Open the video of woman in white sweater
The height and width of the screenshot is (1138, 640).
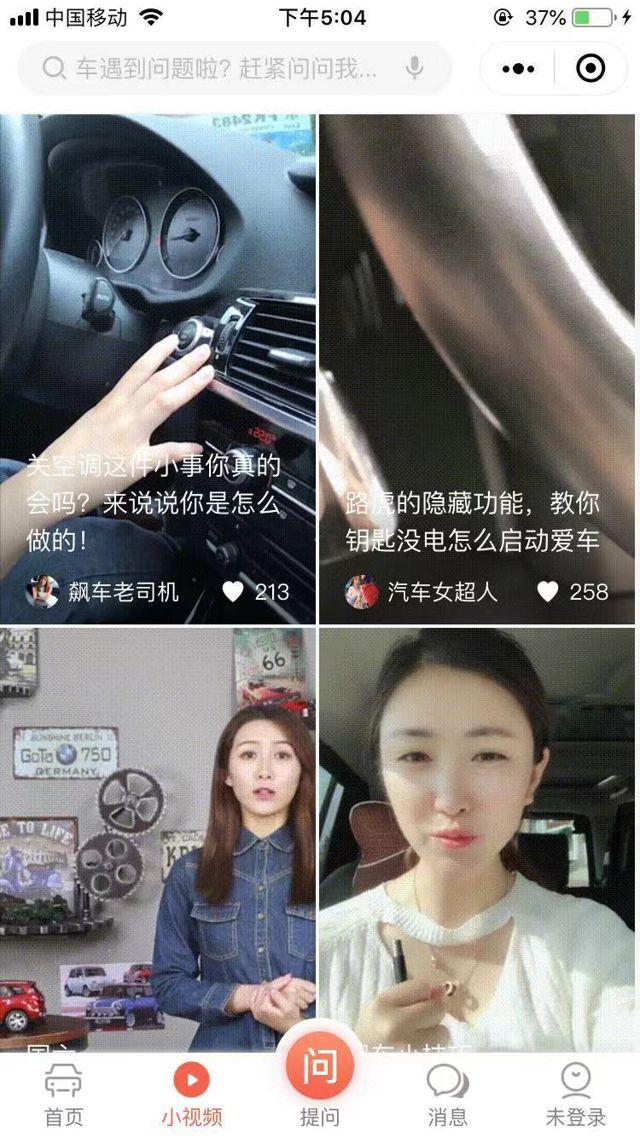click(477, 840)
